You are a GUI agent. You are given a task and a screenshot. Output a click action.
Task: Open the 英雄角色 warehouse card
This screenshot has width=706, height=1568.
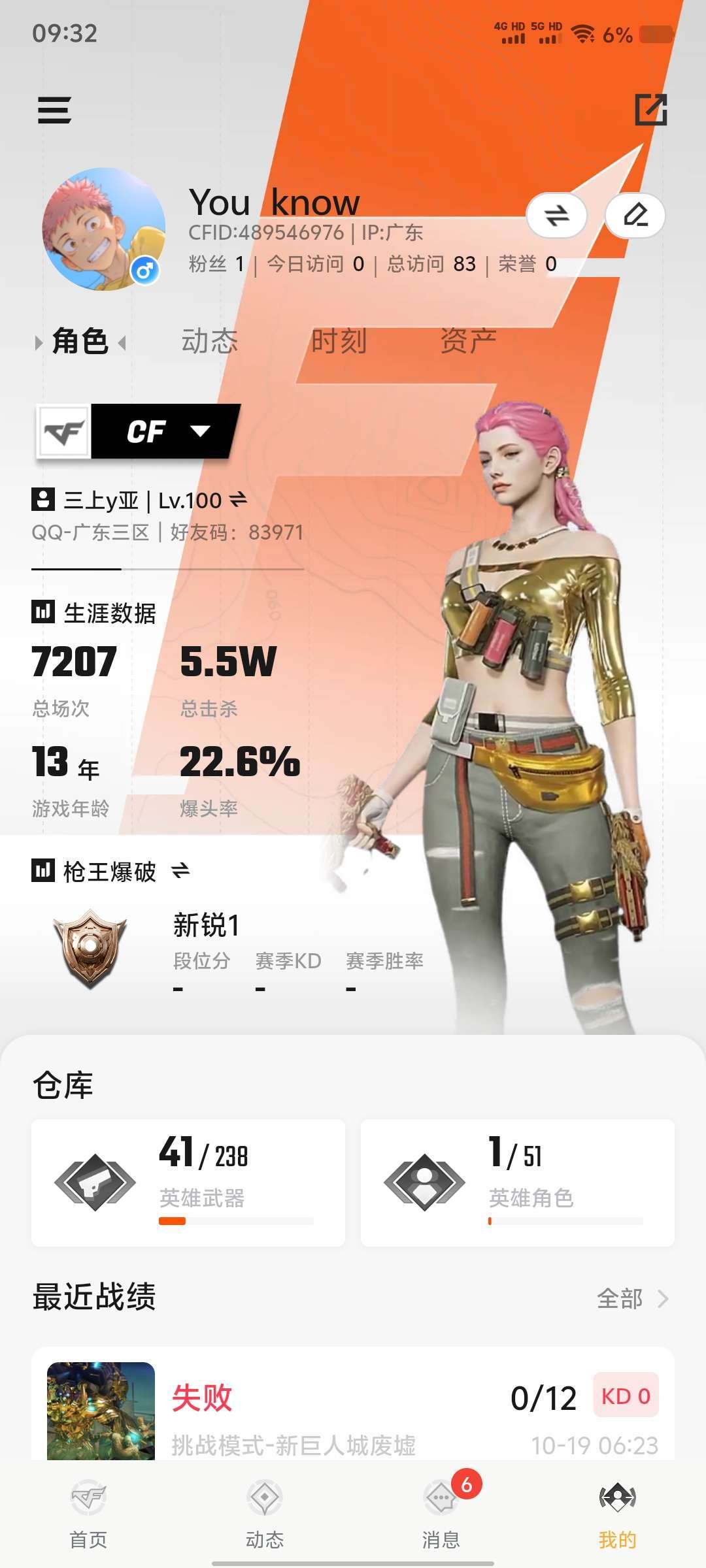518,1183
